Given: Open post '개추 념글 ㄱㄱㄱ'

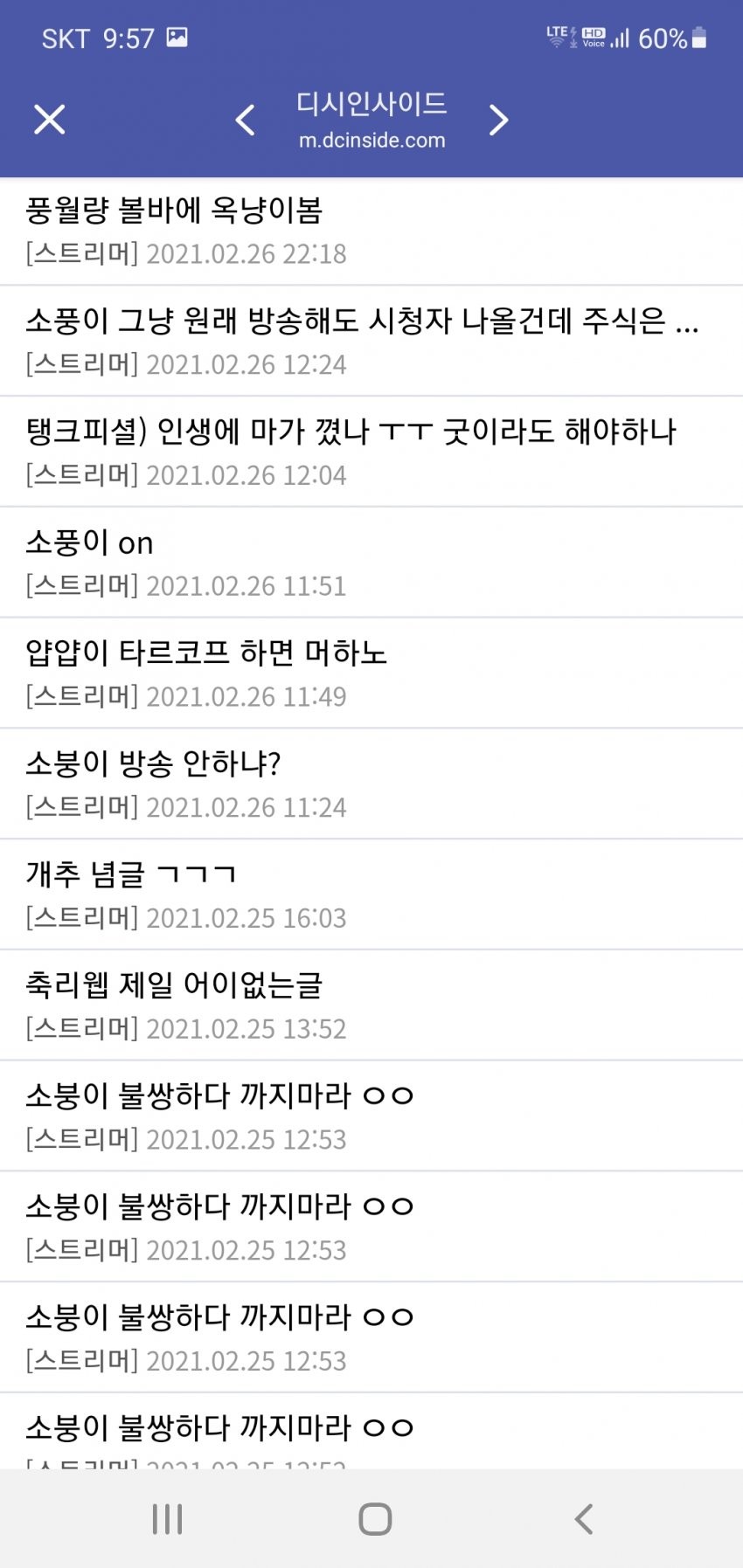Looking at the screenshot, I should (x=131, y=874).
